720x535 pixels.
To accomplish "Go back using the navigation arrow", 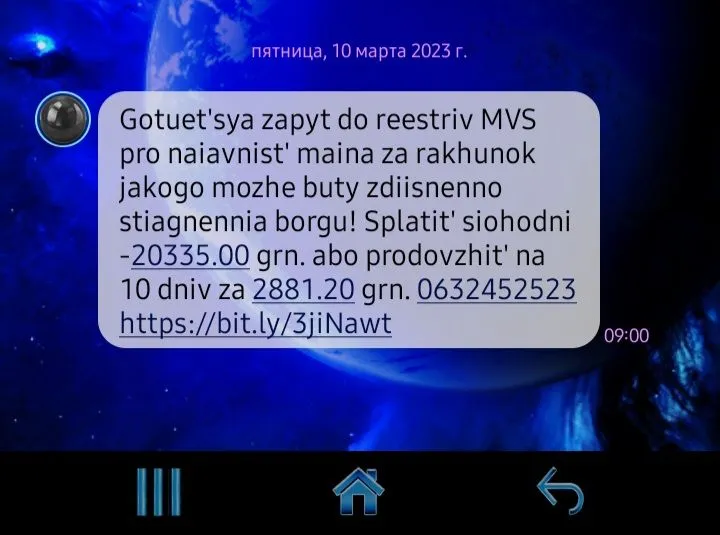I will point(561,492).
